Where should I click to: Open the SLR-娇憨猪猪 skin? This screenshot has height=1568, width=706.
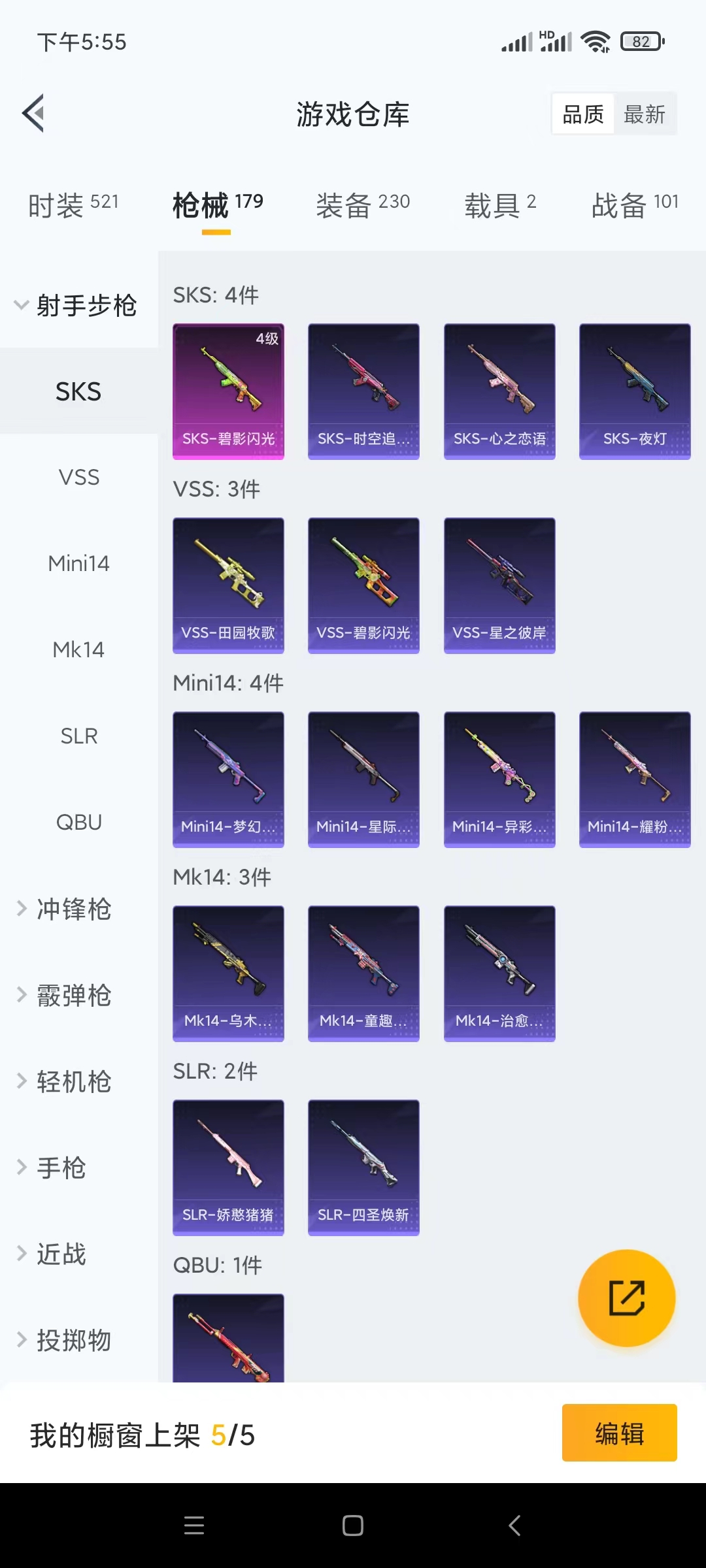pyautogui.click(x=228, y=1168)
